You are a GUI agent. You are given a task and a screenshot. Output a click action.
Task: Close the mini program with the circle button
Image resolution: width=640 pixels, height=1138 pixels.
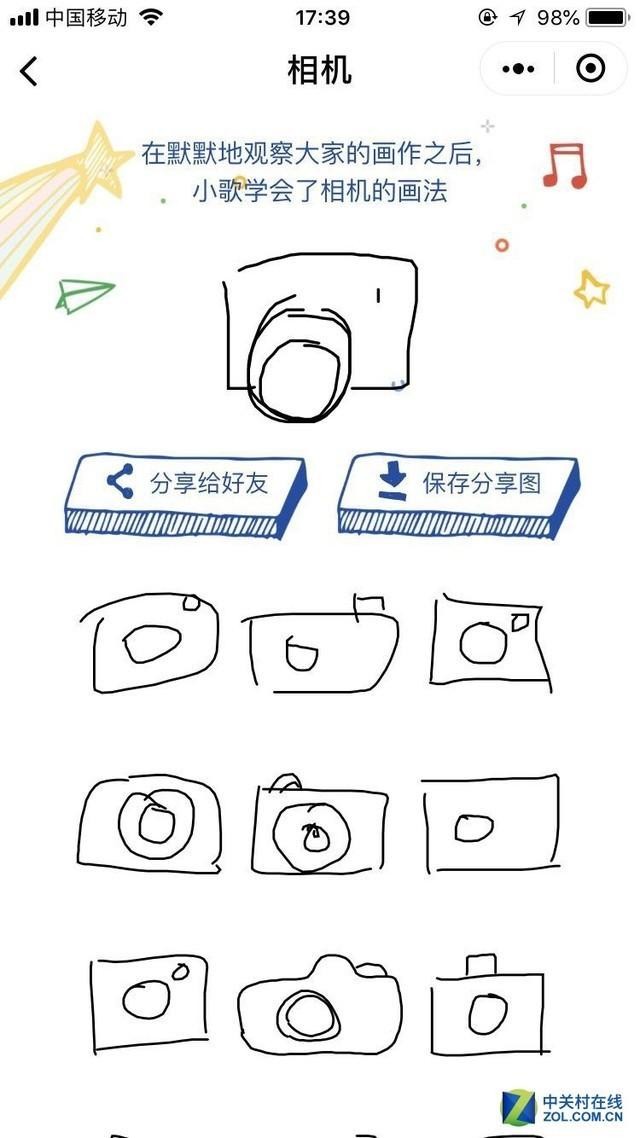click(x=591, y=69)
